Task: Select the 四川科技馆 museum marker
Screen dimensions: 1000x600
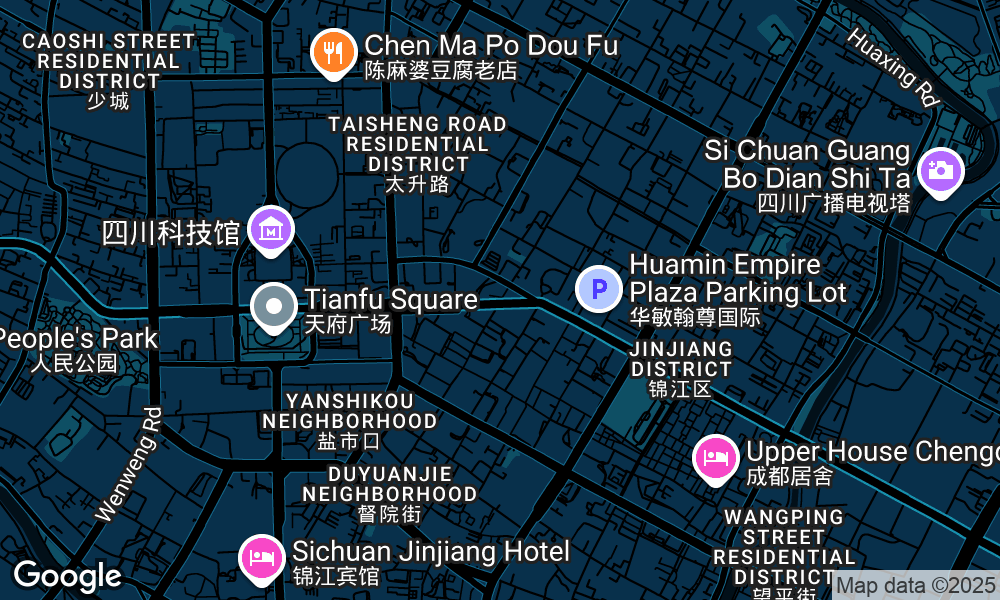Action: point(270,230)
